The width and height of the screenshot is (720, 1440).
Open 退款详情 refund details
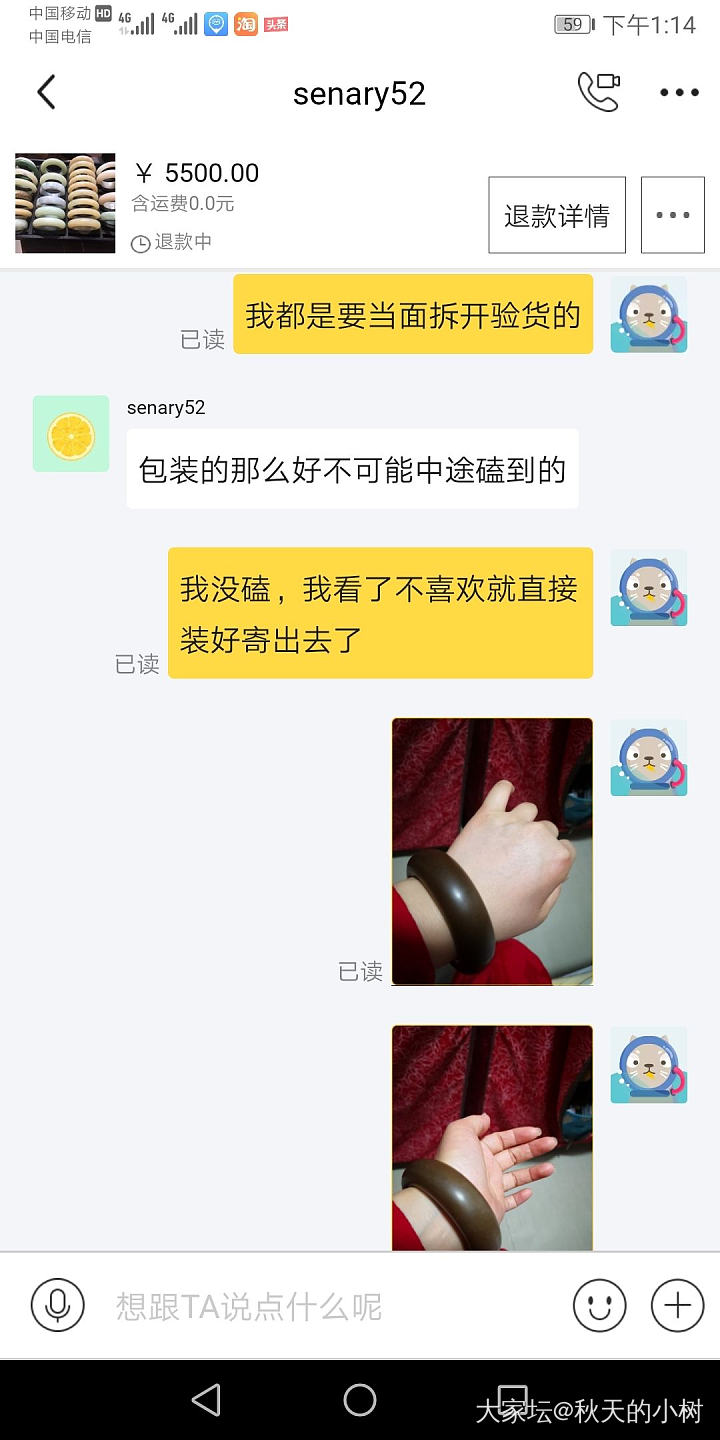click(557, 215)
